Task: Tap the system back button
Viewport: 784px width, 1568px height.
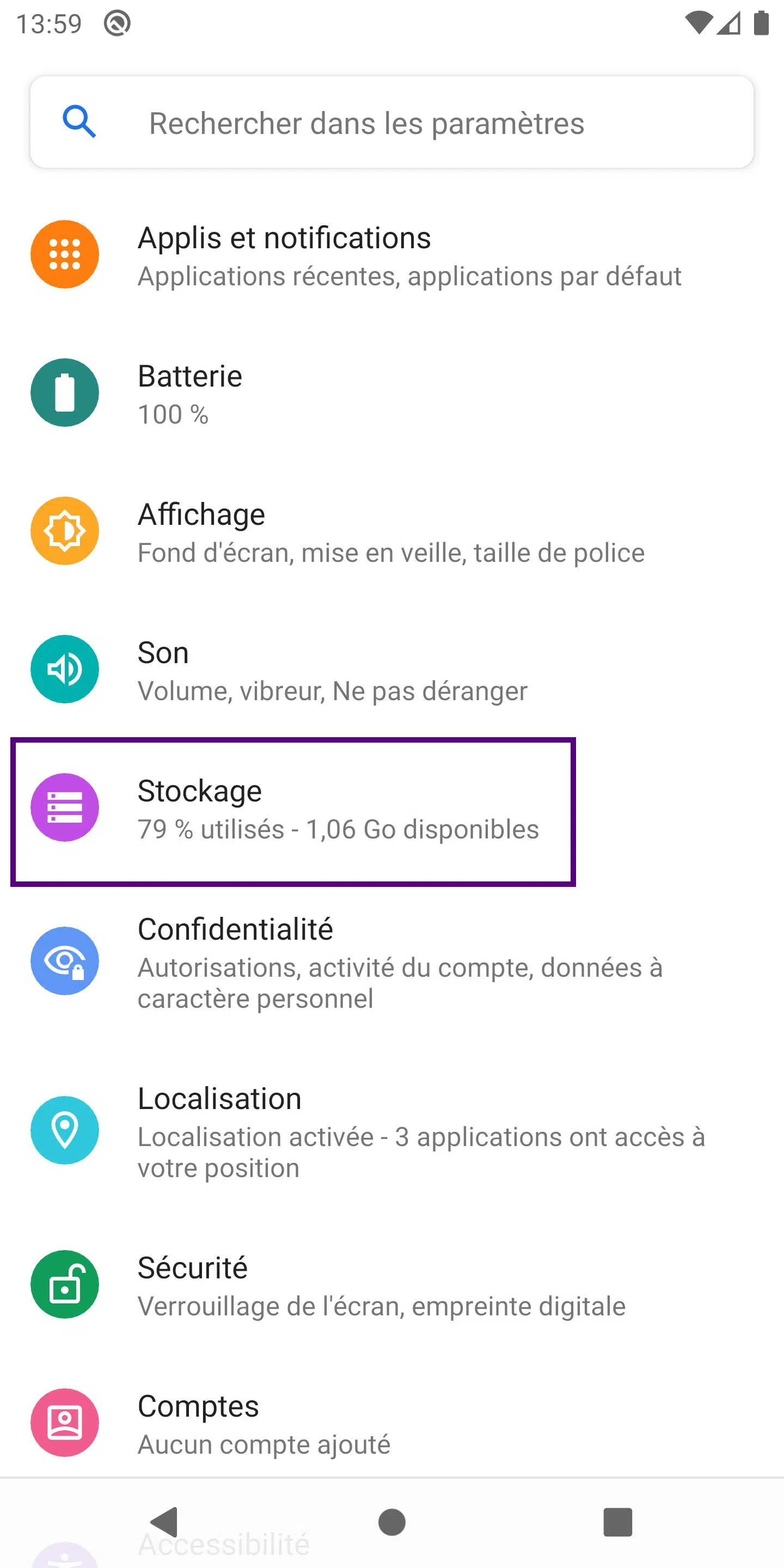Action: coord(164,1522)
